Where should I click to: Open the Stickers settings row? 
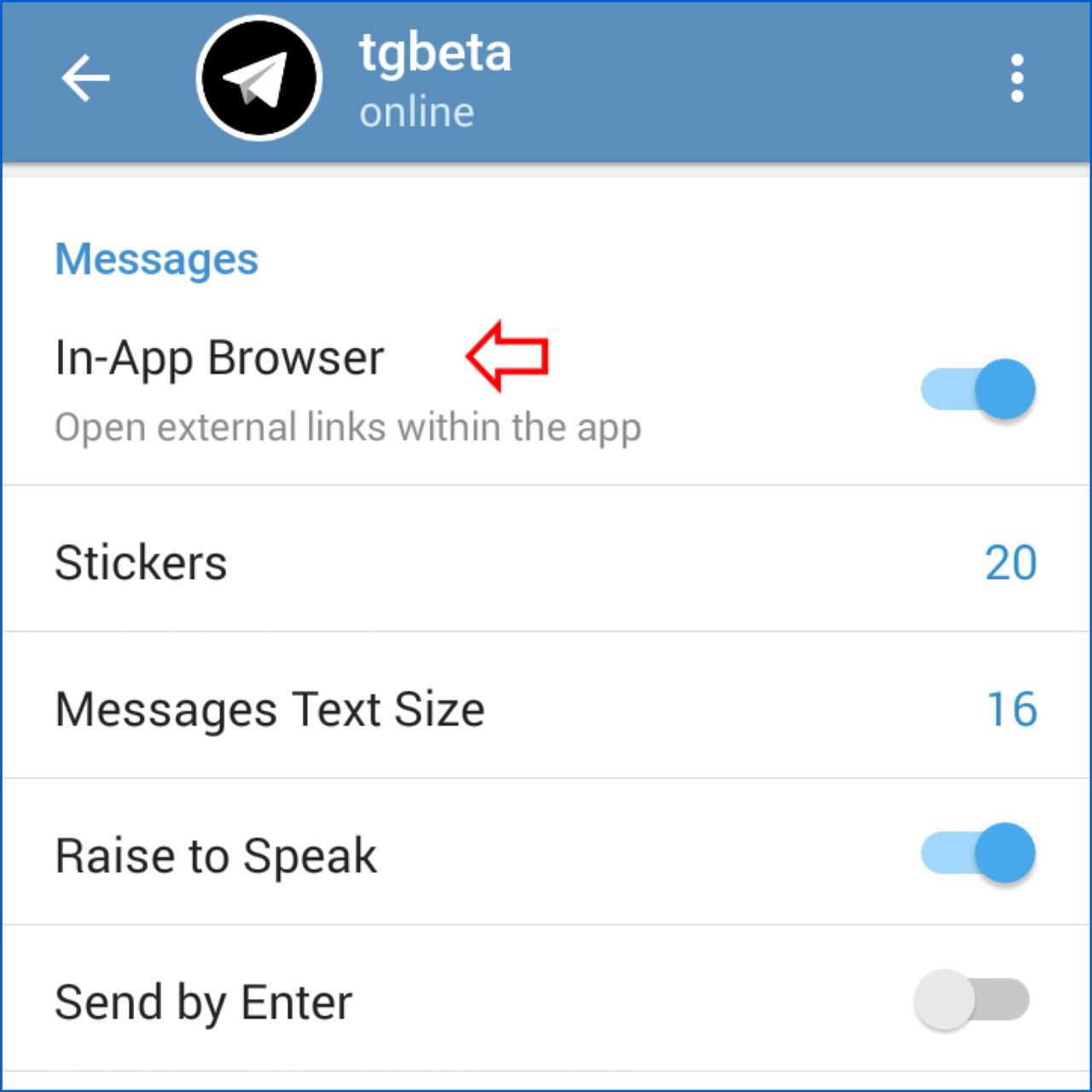546,562
